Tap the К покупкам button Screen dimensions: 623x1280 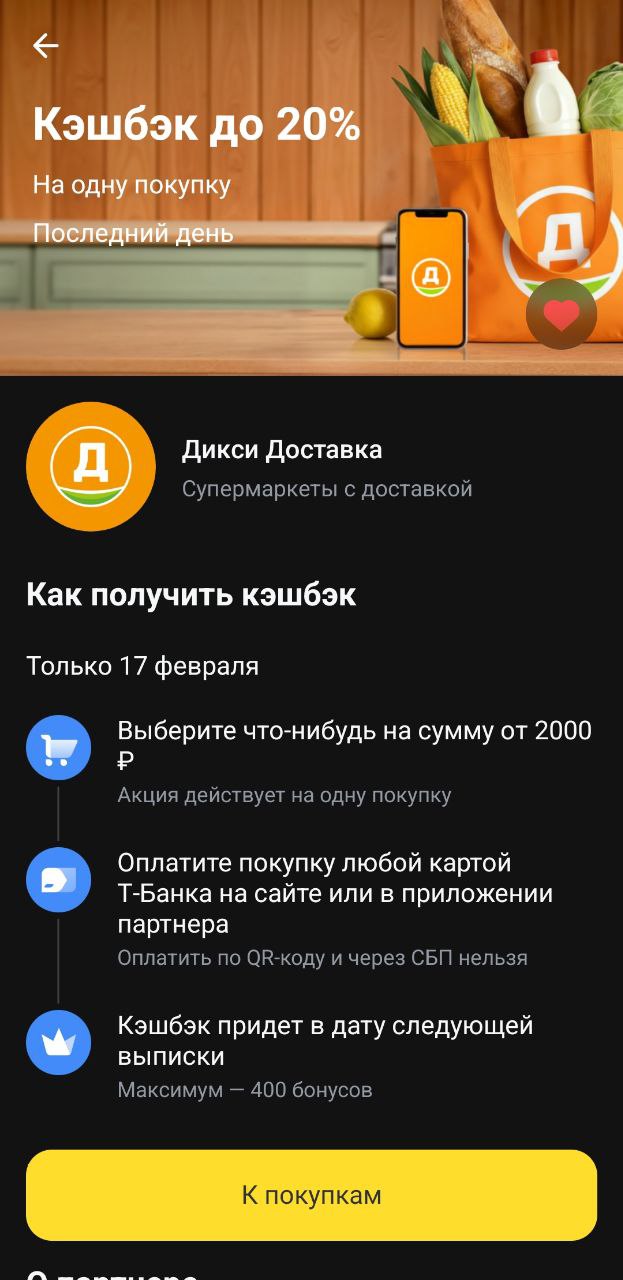(x=311, y=1195)
